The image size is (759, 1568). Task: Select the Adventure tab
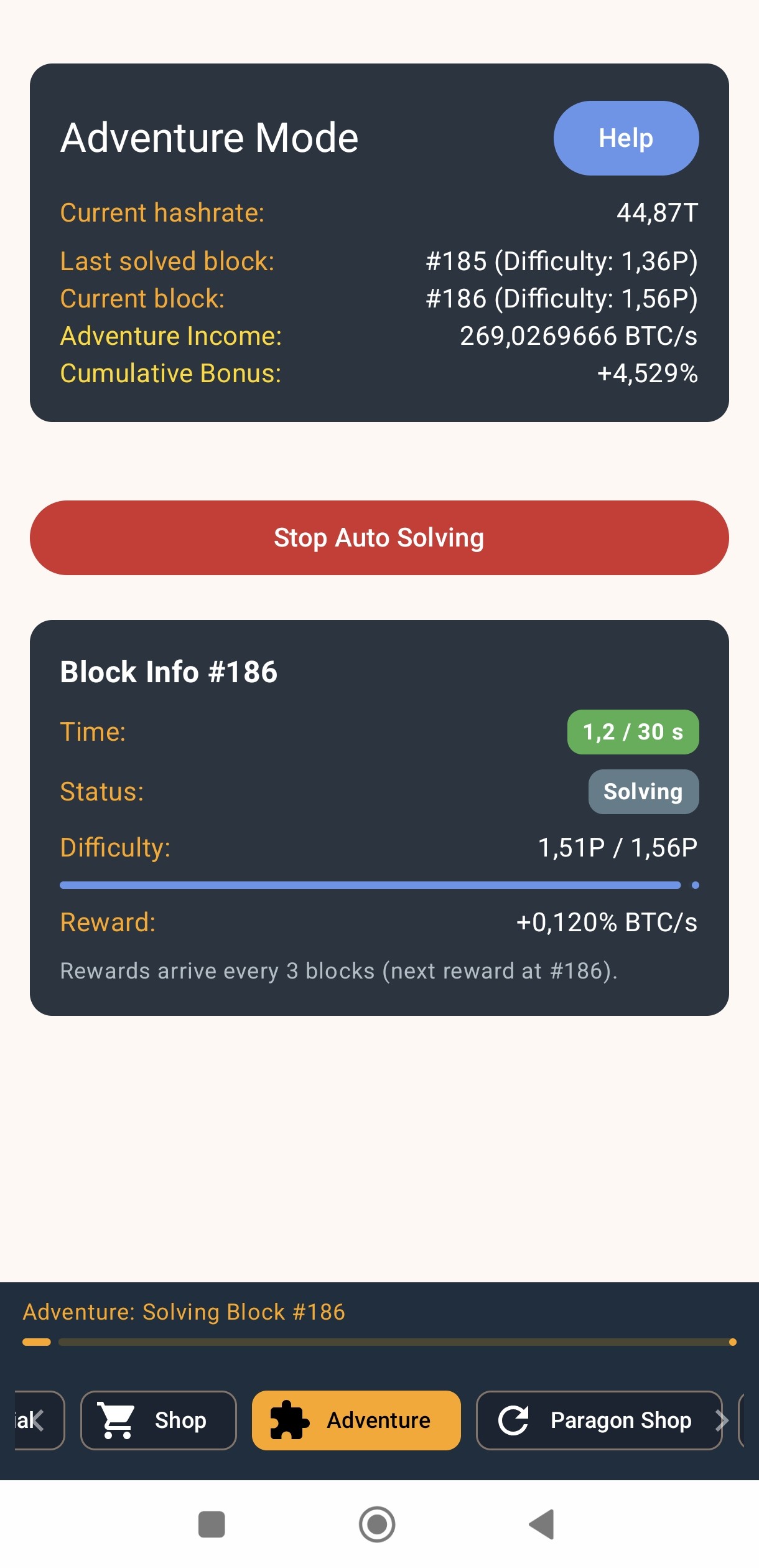tap(356, 1420)
